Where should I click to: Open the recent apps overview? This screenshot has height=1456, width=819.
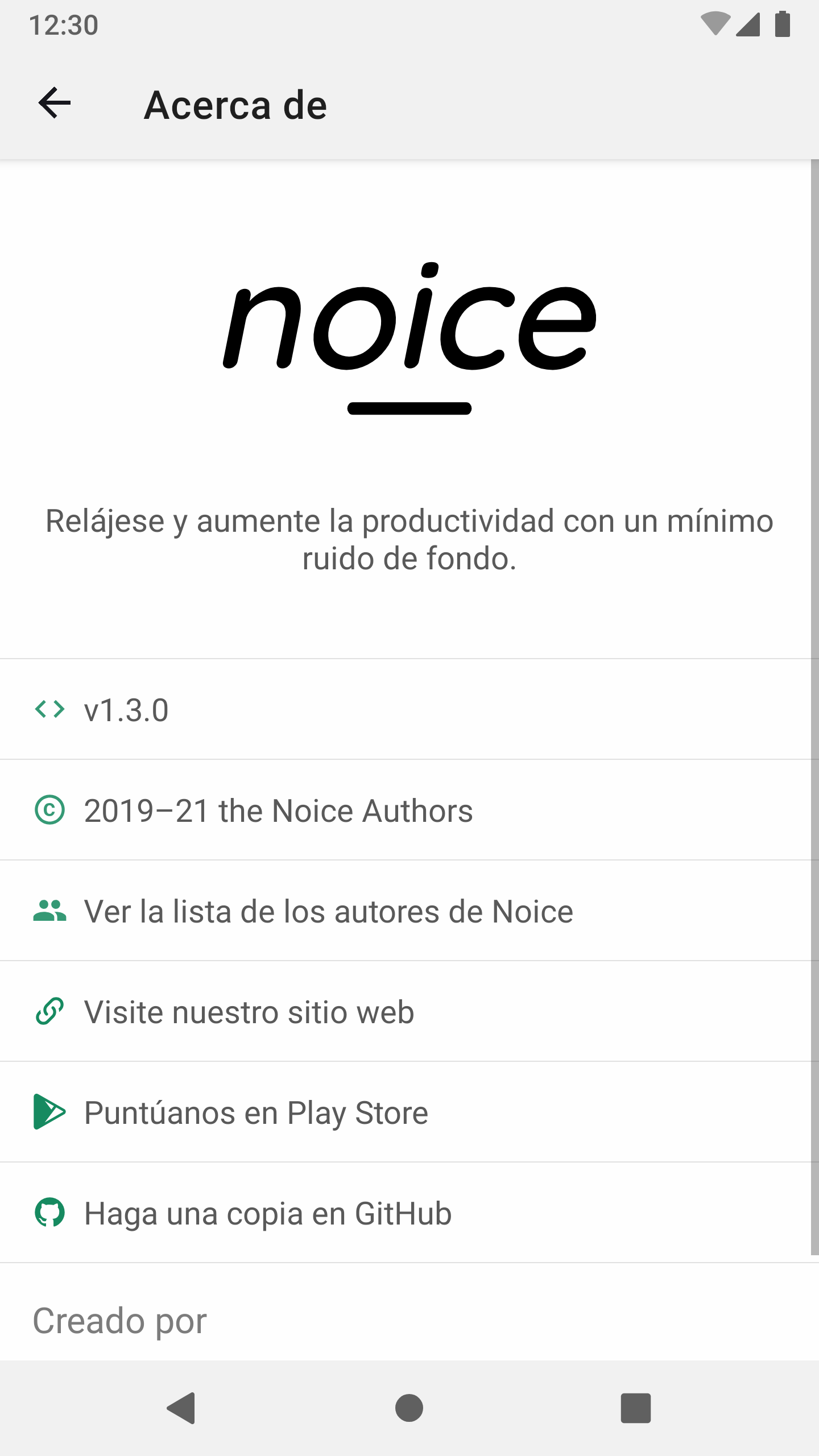(x=635, y=1408)
